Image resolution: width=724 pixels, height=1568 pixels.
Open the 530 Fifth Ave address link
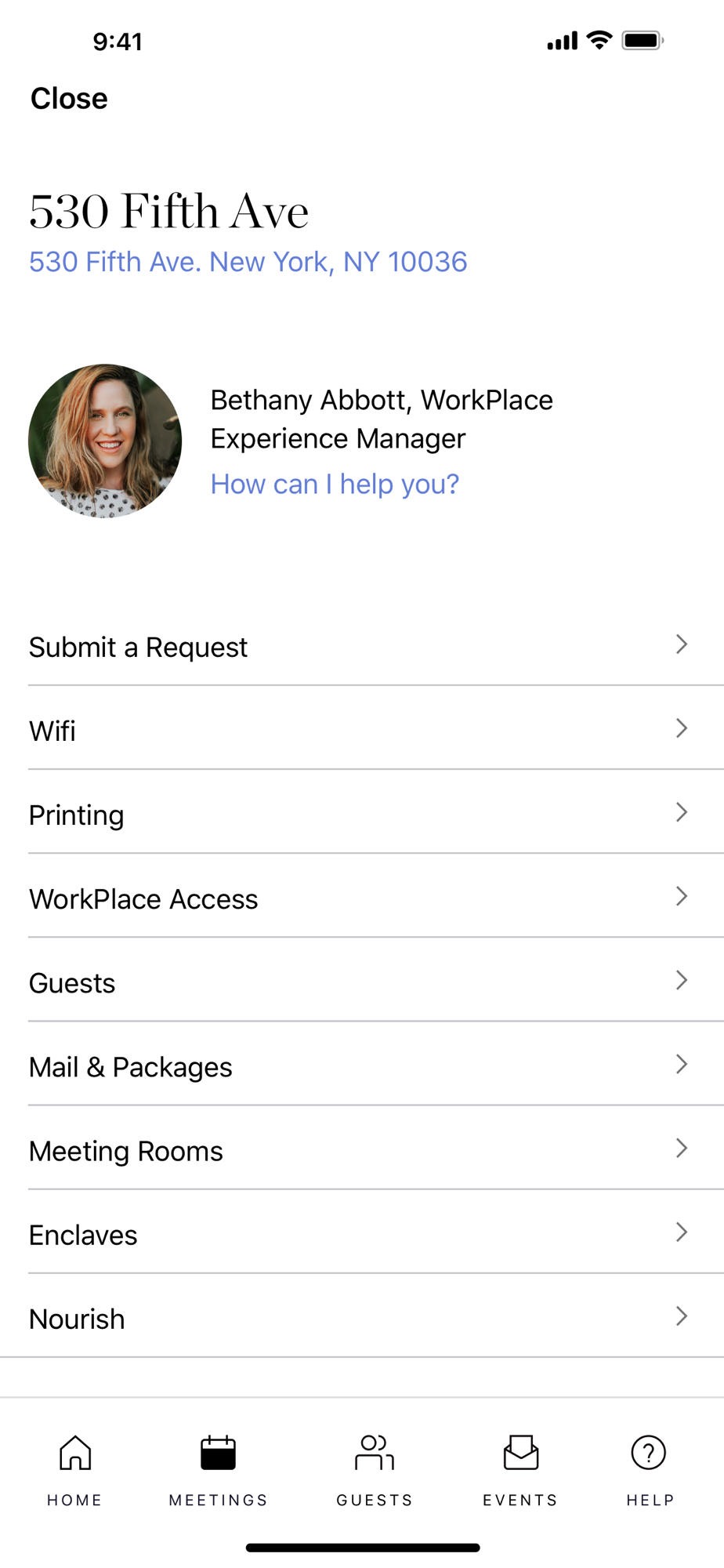248,262
